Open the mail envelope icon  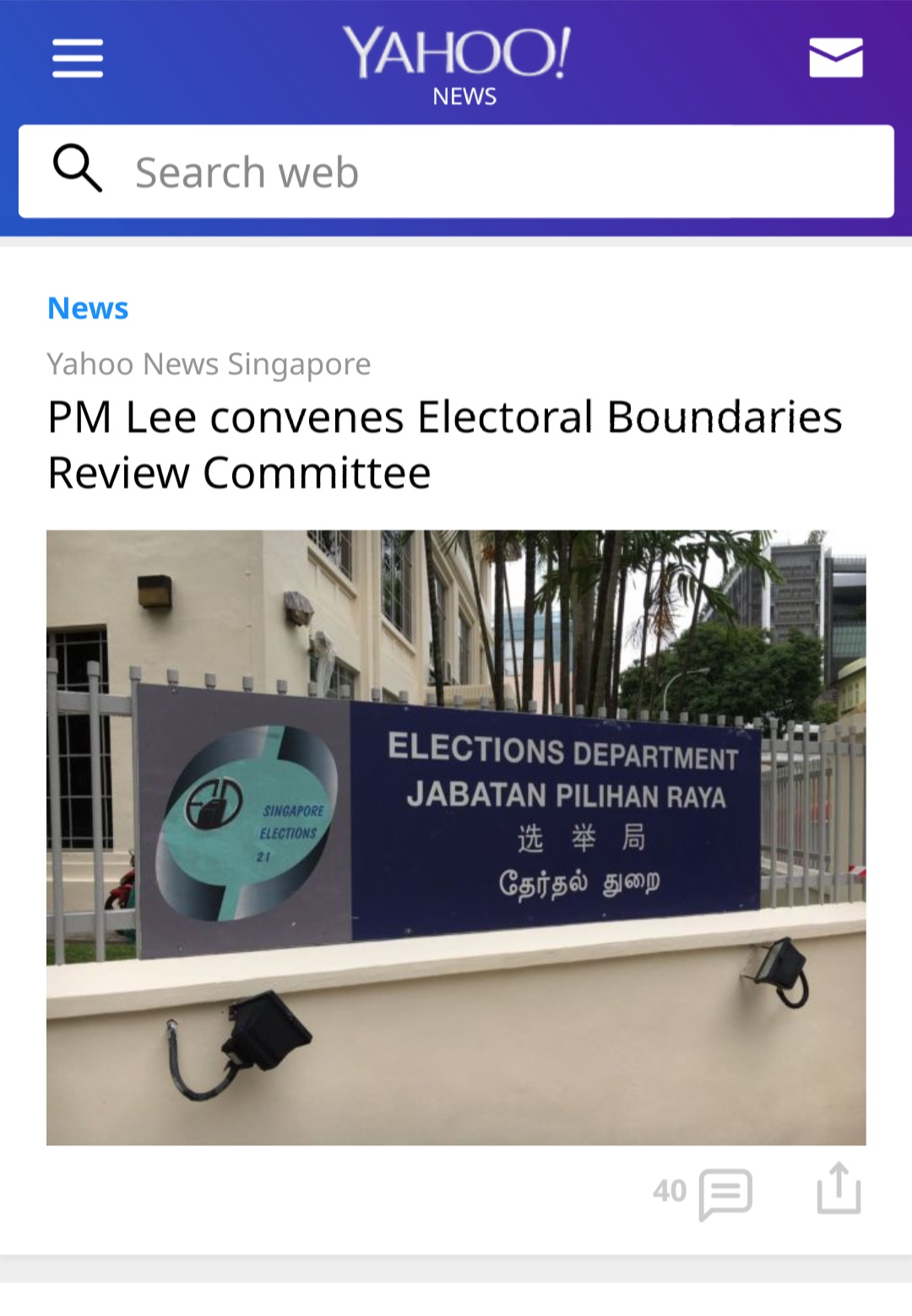835,57
